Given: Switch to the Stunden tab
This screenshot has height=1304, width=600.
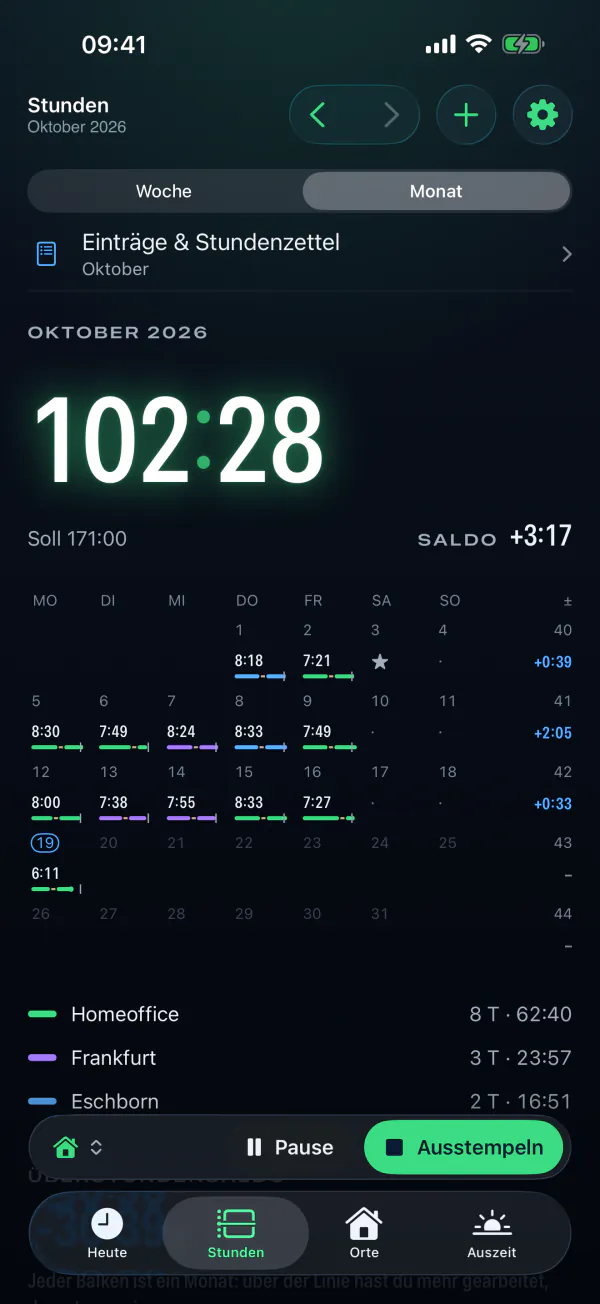Looking at the screenshot, I should pyautogui.click(x=236, y=1233).
